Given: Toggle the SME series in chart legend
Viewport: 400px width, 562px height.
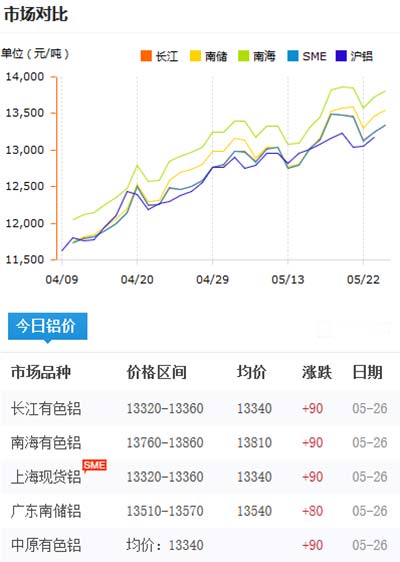Looking at the screenshot, I should pyautogui.click(x=307, y=56).
